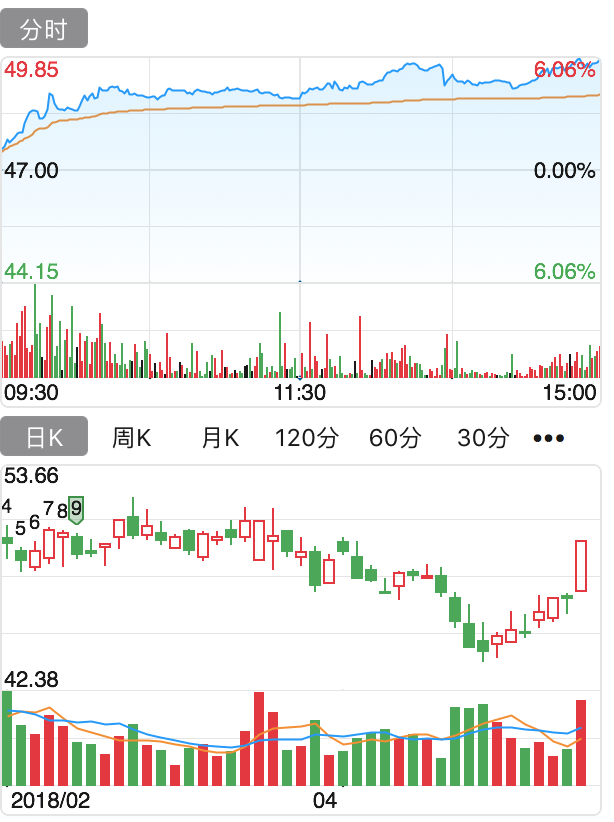The width and height of the screenshot is (614, 822).
Task: Open the 月K monthly chart
Action: (219, 437)
